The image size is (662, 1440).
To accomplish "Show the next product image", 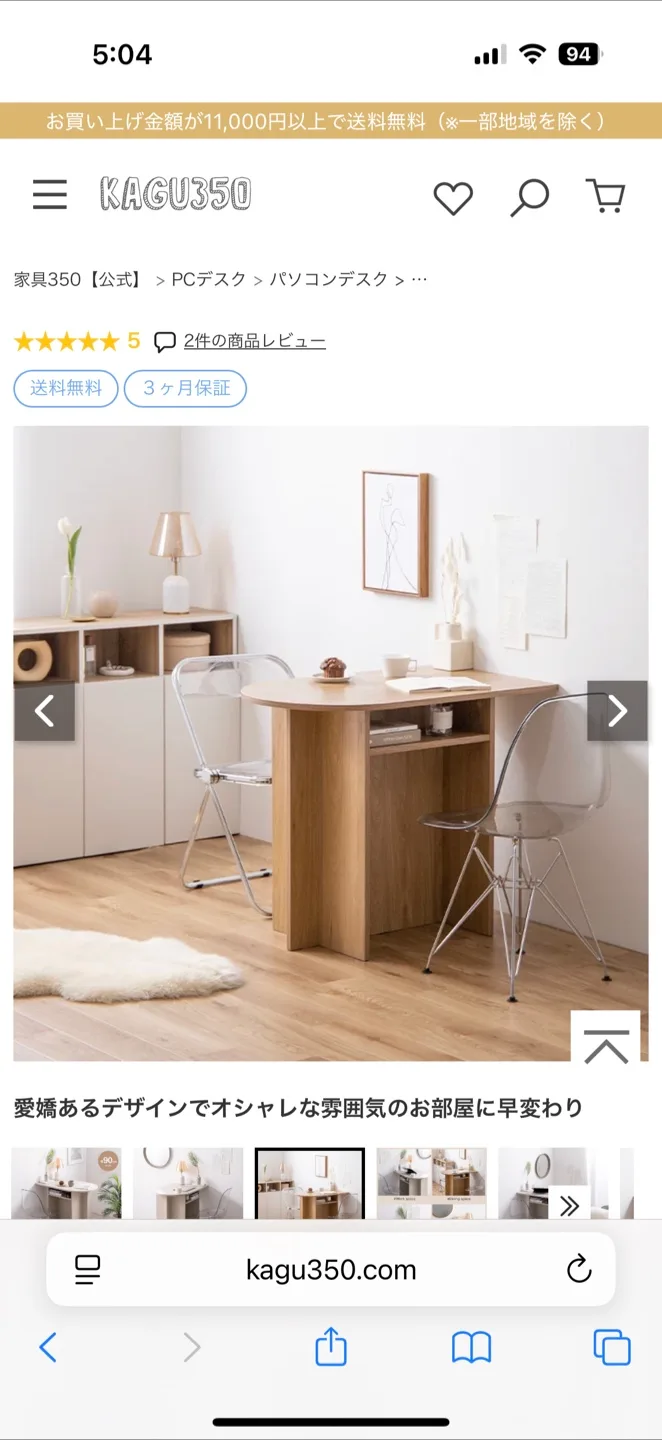I will coord(617,711).
